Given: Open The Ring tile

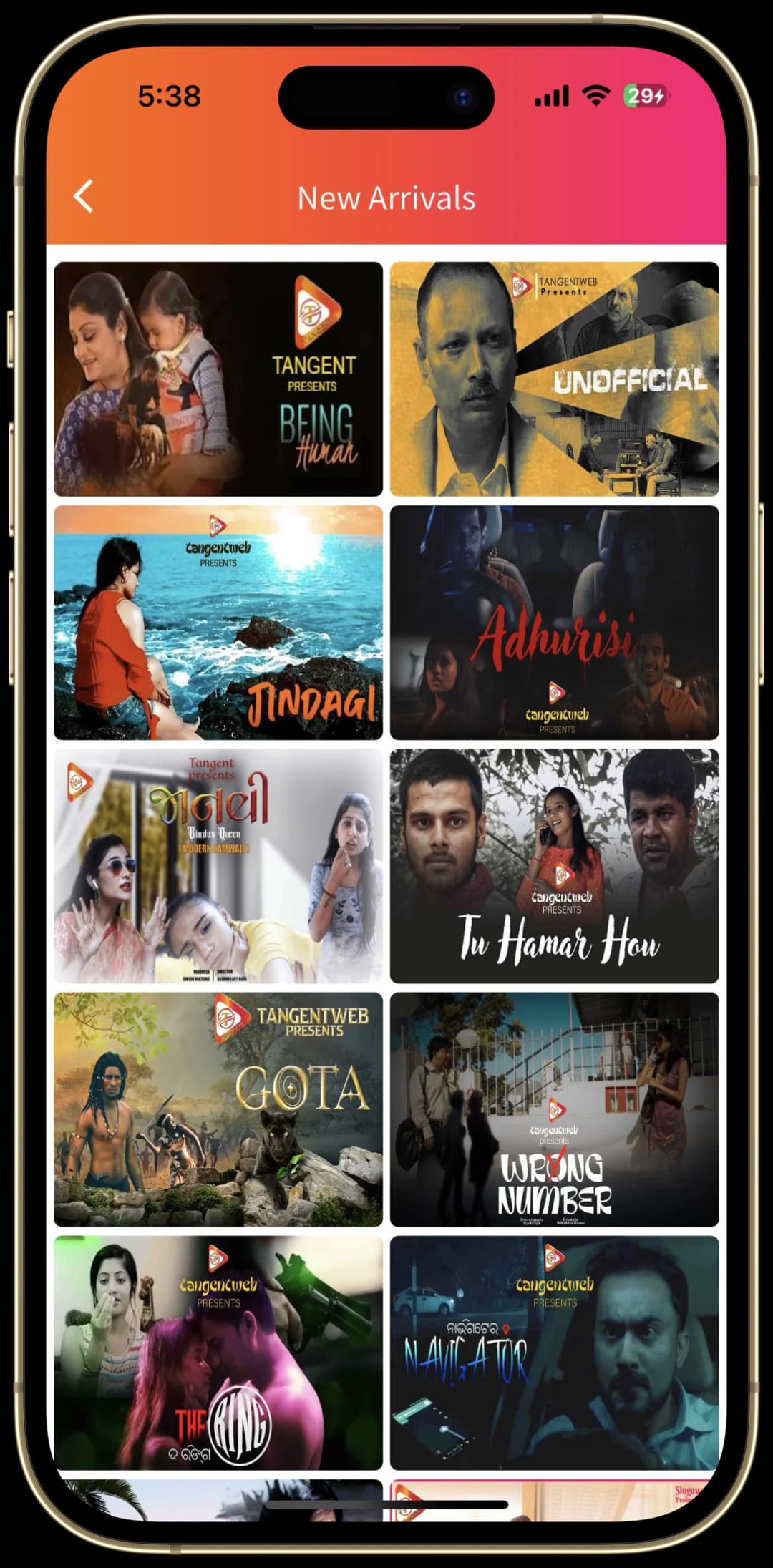Looking at the screenshot, I should (218, 1352).
